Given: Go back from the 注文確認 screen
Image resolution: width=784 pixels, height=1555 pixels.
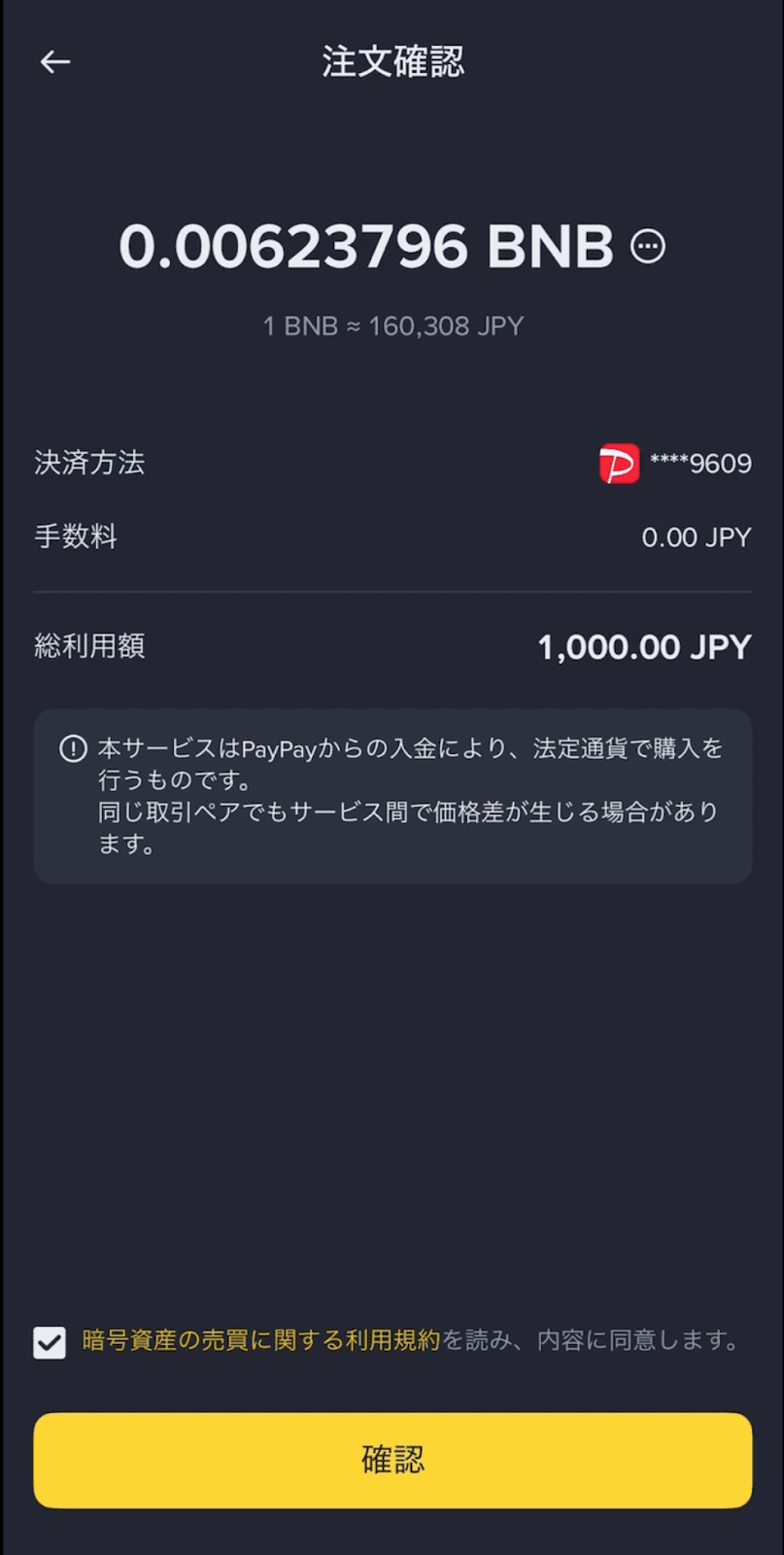Looking at the screenshot, I should pyautogui.click(x=55, y=62).
